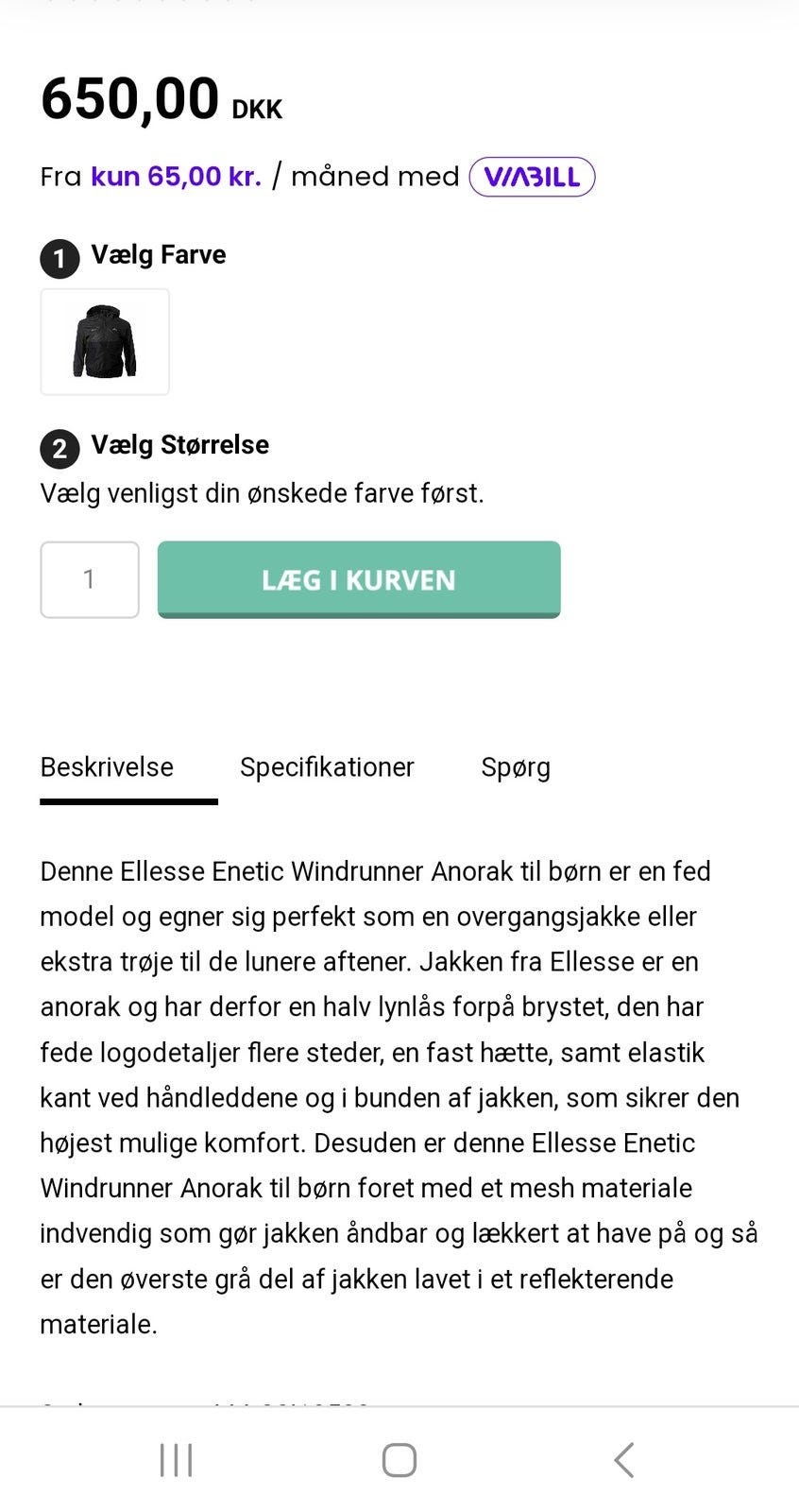Screen dimensions: 799x1512
Task: Open the Spørg tab
Action: [x=516, y=767]
